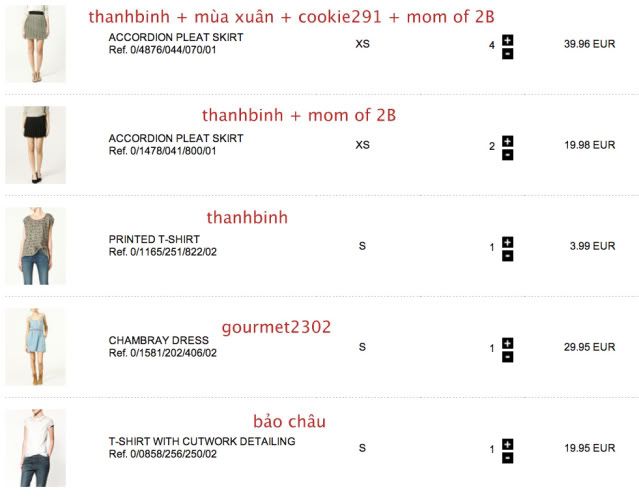Reduce quantity of the 19.98 EUR pleat skirt

click(x=508, y=155)
